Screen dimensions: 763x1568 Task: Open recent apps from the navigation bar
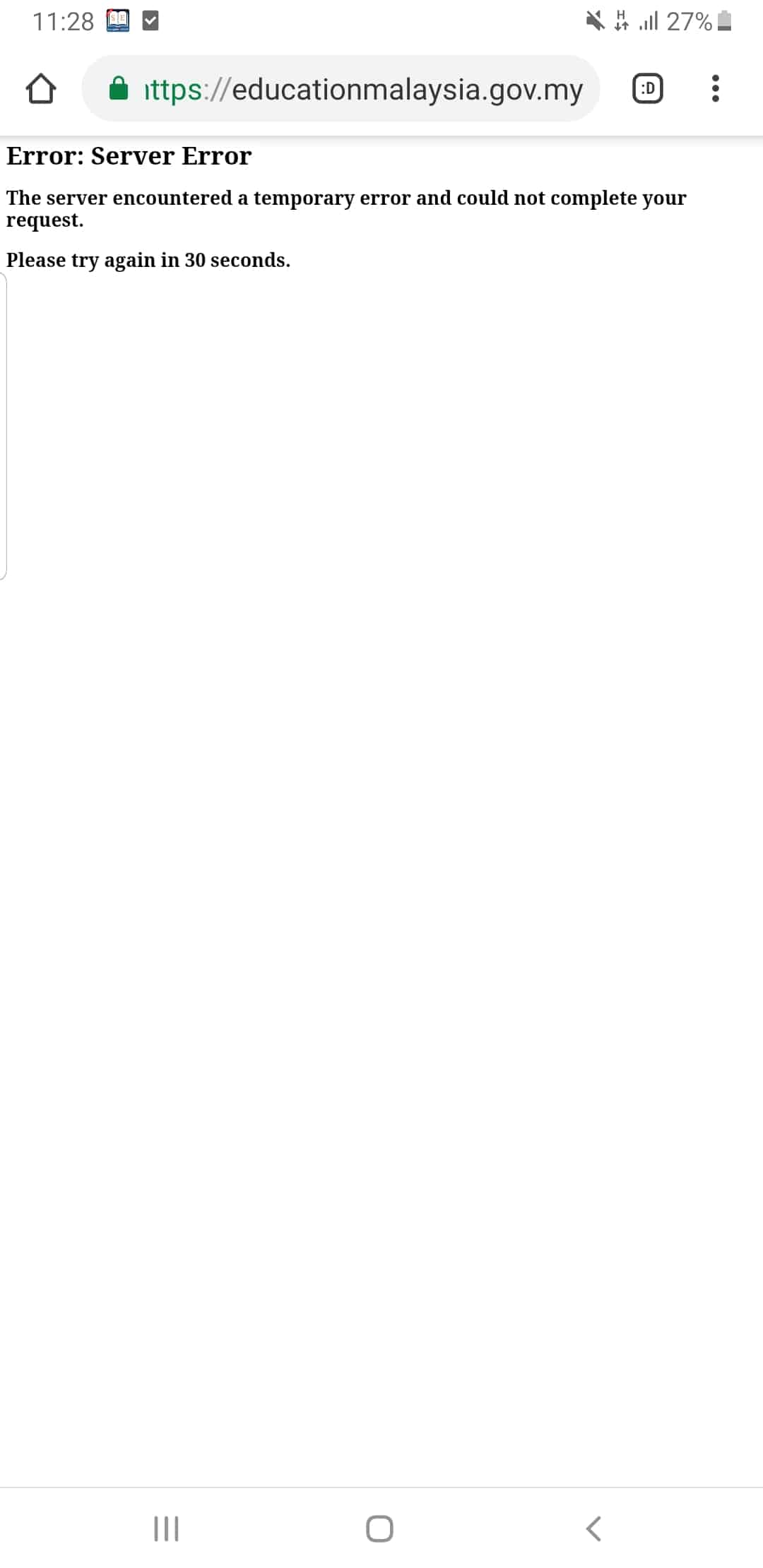[167, 1528]
